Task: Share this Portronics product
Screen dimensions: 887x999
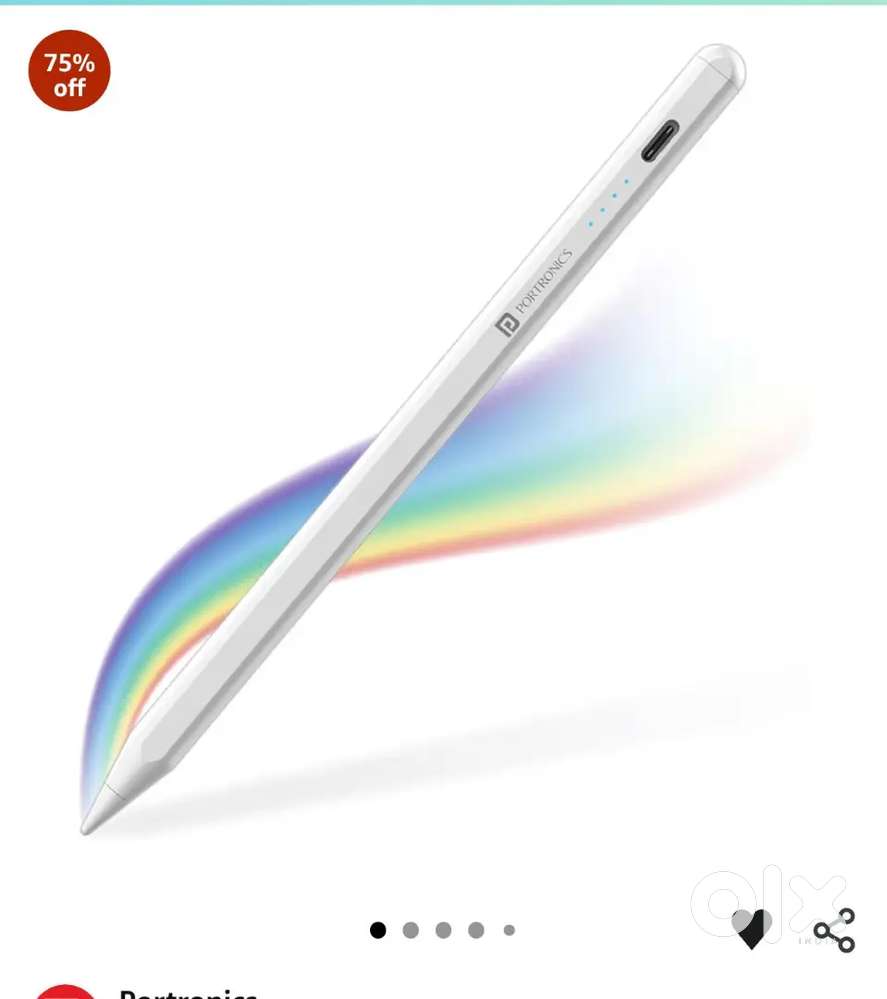Action: point(834,931)
